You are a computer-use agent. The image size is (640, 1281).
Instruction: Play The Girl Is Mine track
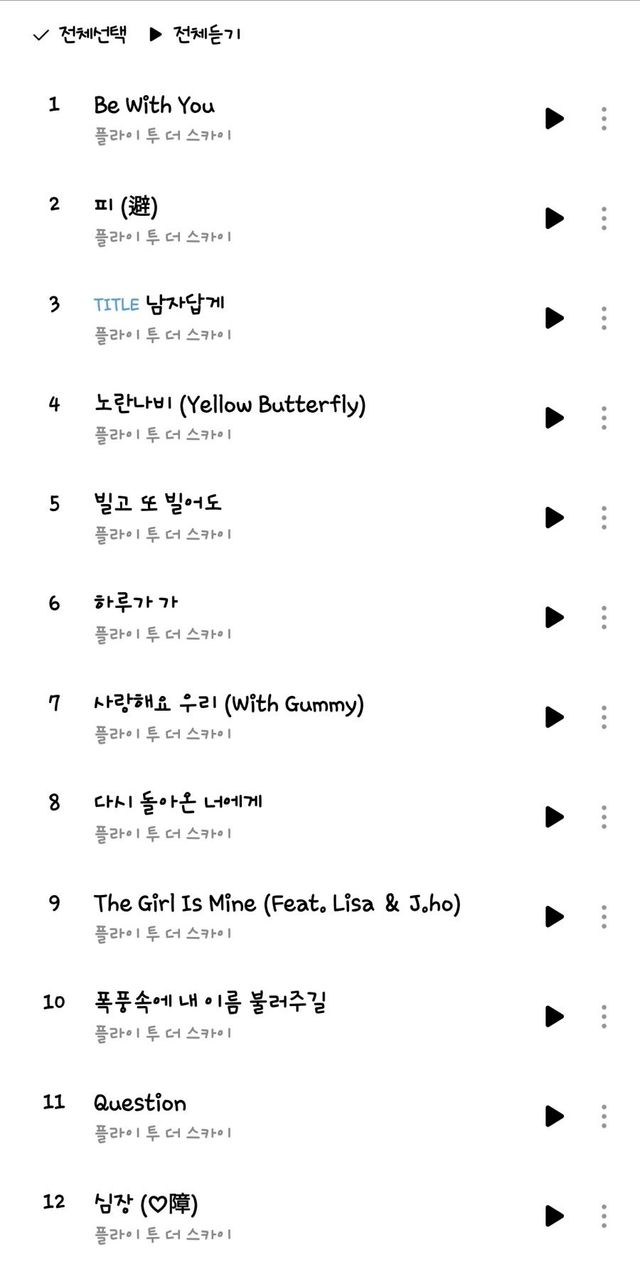pos(554,916)
